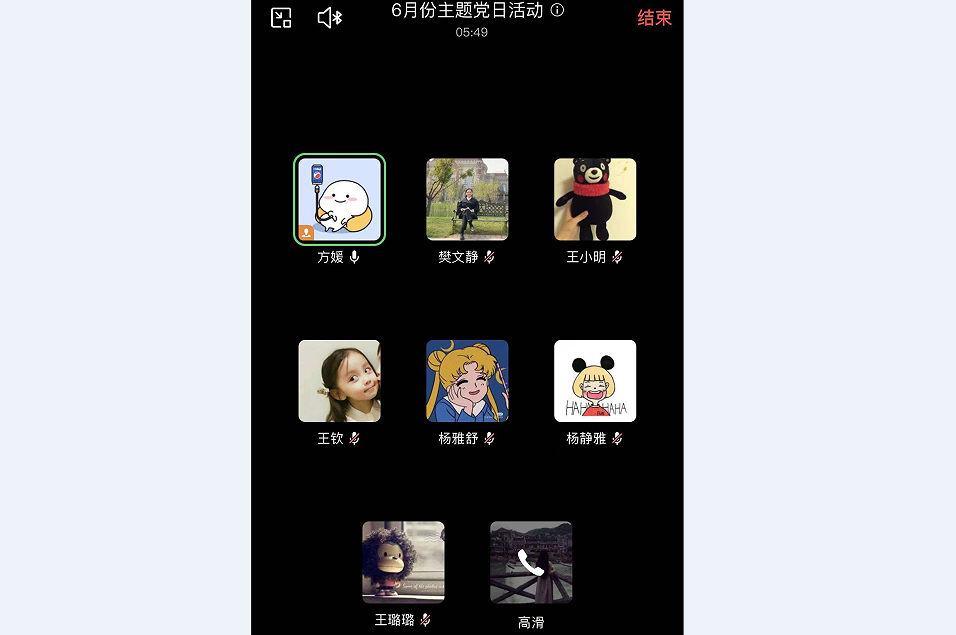Tap 结束 to end the meeting
This screenshot has height=635, width=956.
coord(654,18)
